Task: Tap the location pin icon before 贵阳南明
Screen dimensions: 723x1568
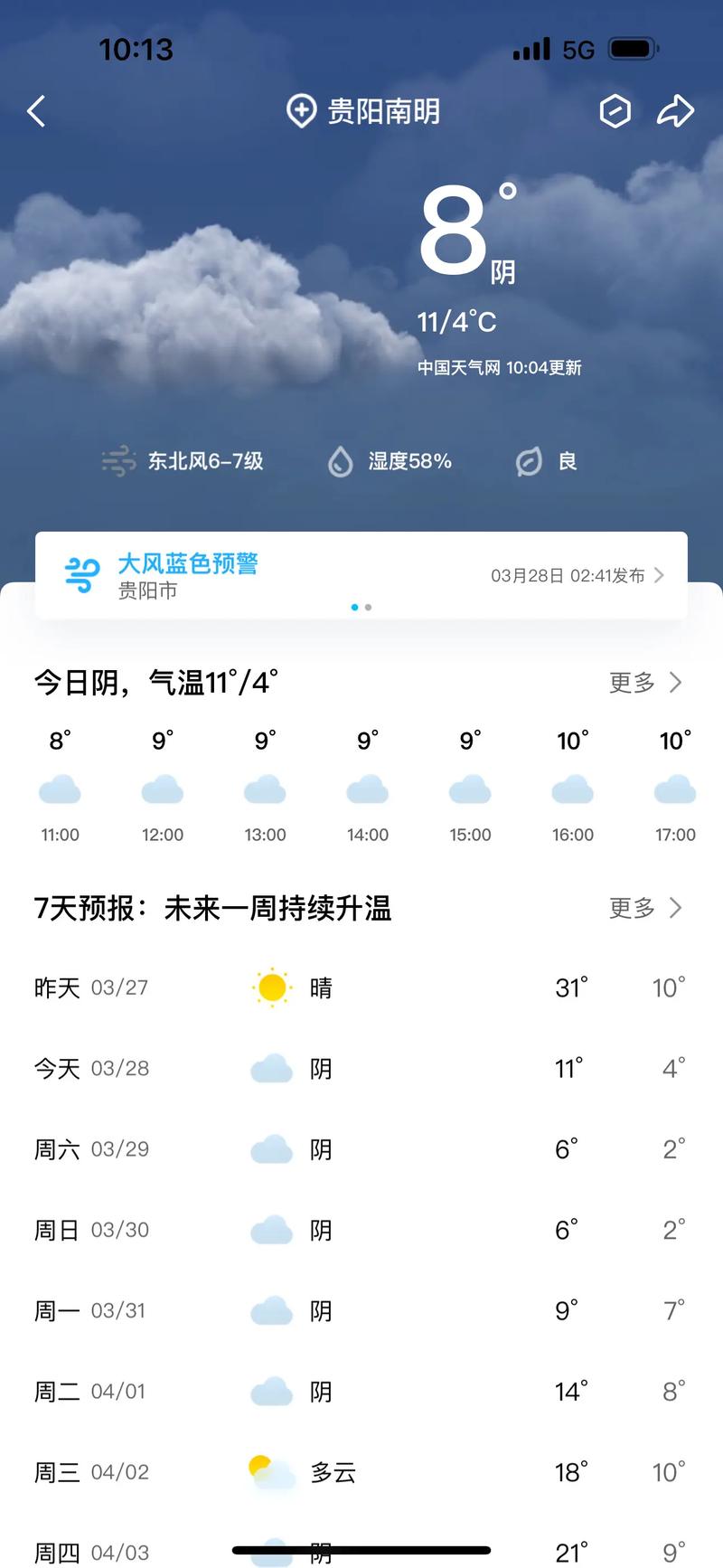Action: [301, 110]
